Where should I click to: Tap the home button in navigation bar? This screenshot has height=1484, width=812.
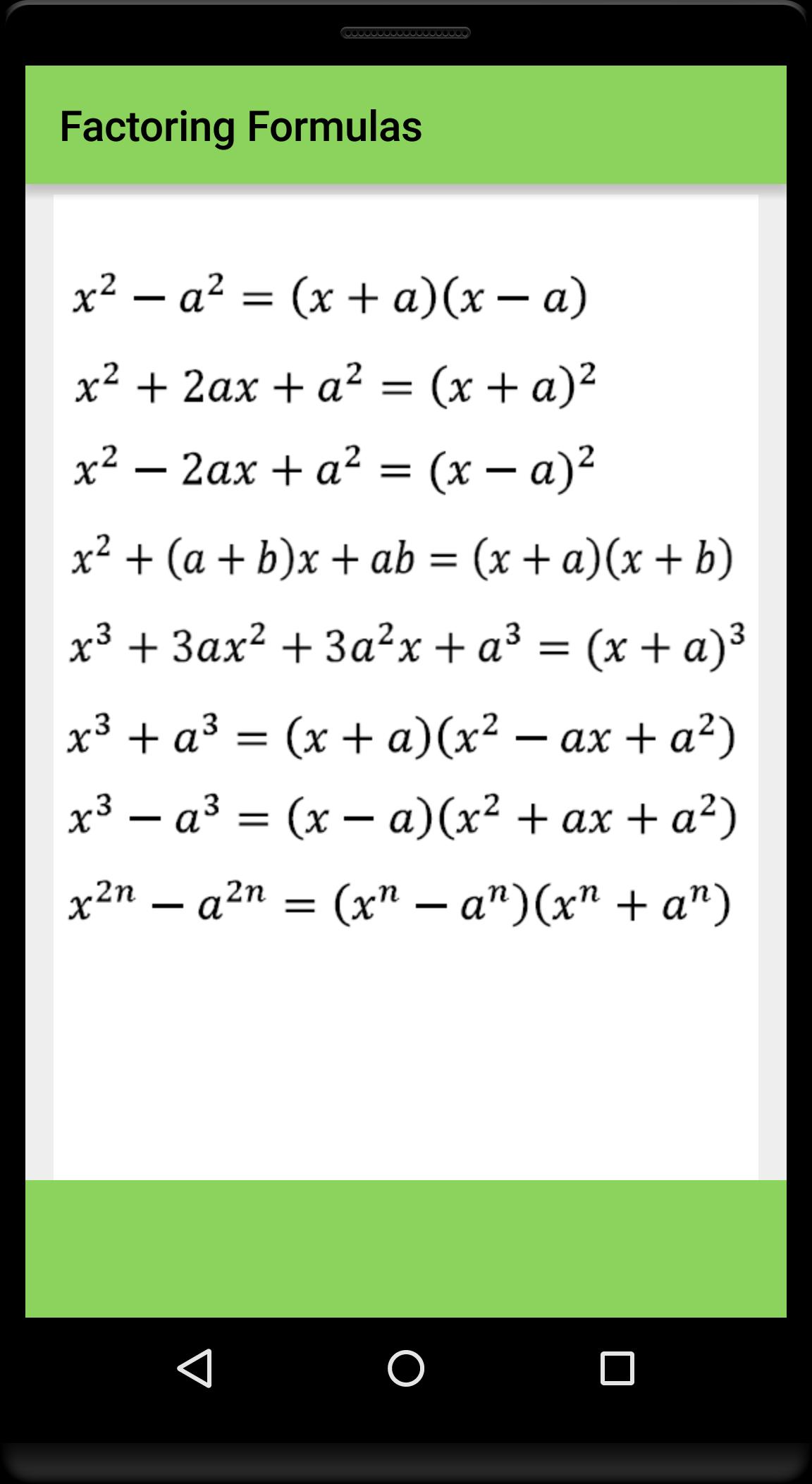[406, 1368]
